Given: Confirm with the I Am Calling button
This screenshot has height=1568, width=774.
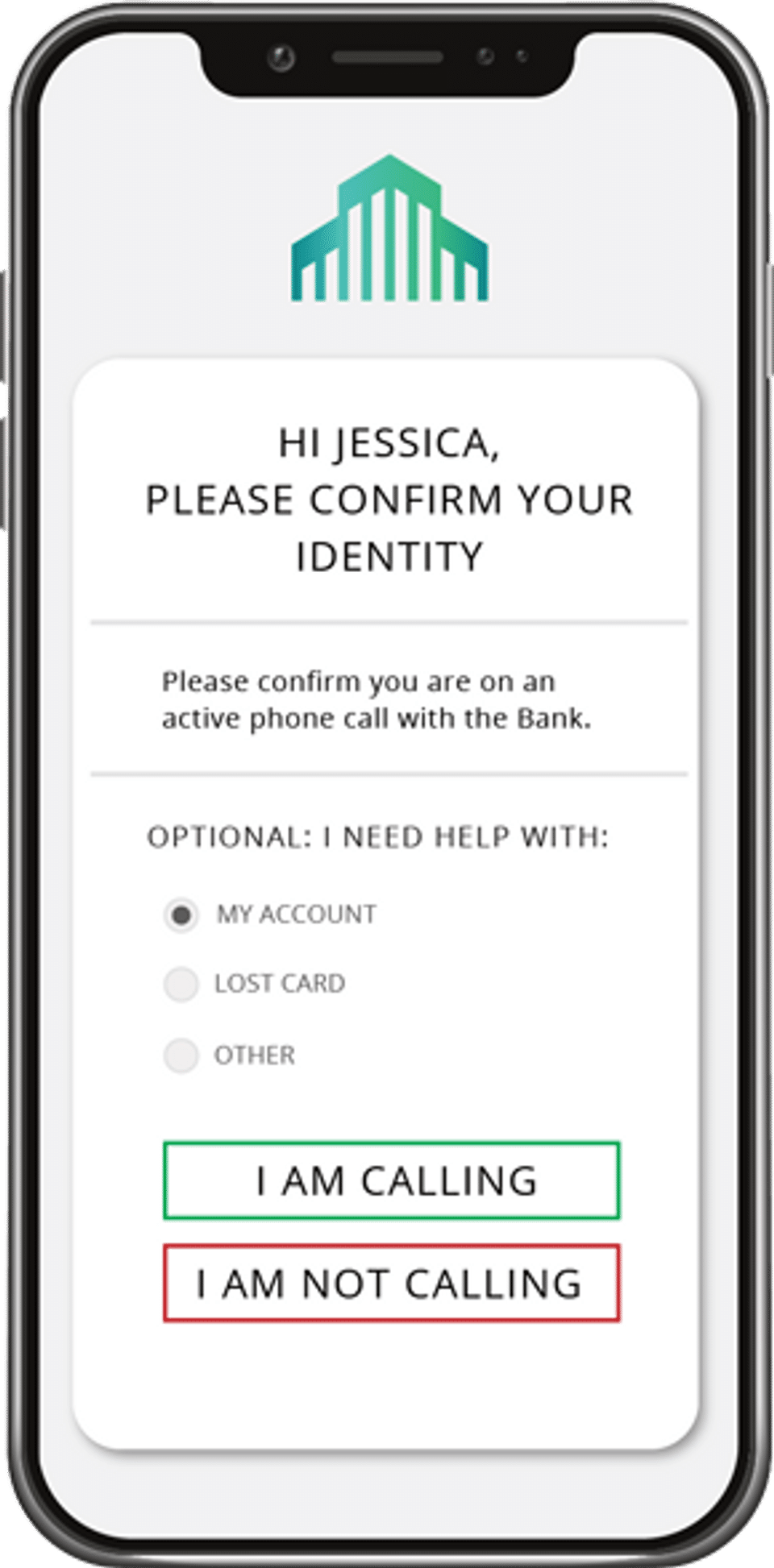Looking at the screenshot, I should 392,1180.
